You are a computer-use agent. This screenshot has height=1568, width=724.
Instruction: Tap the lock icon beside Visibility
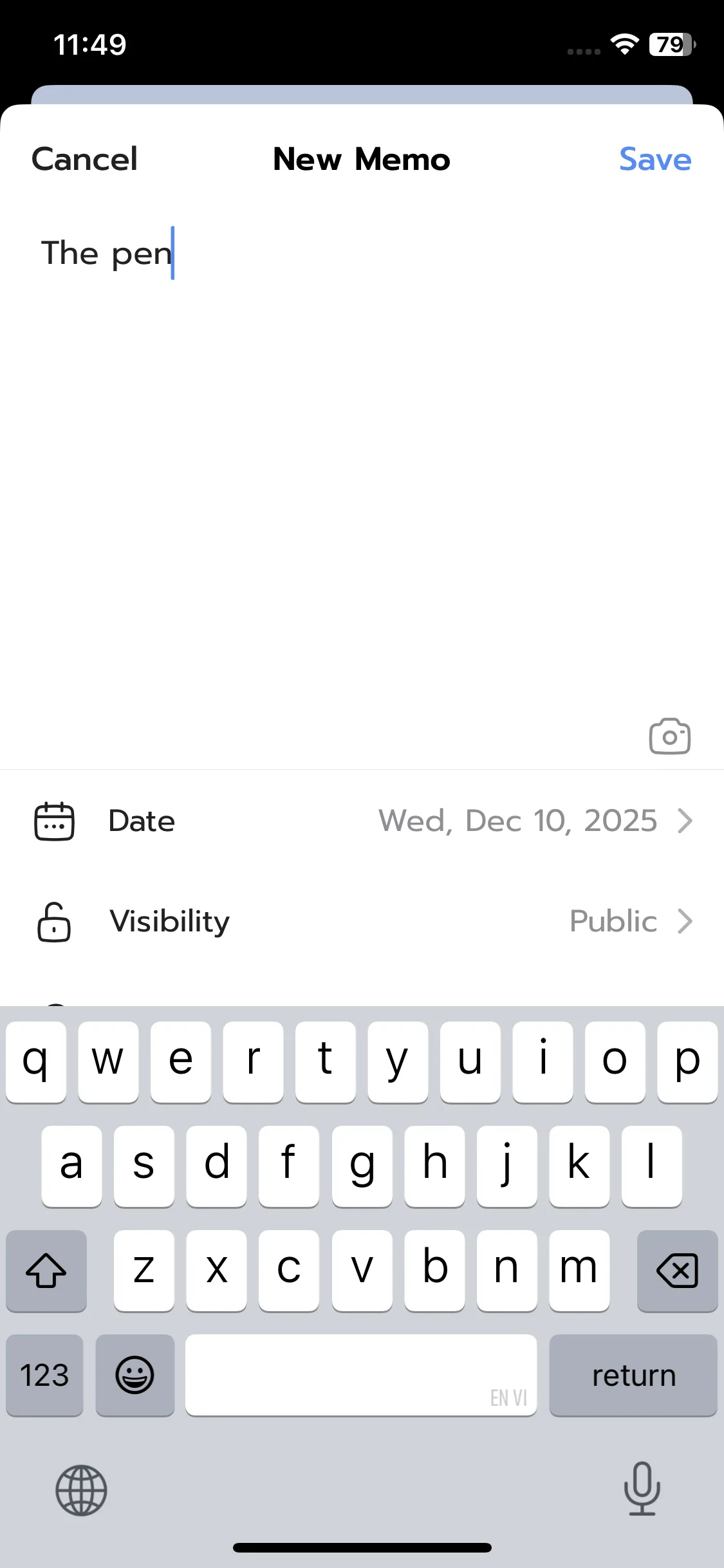[x=53, y=922]
